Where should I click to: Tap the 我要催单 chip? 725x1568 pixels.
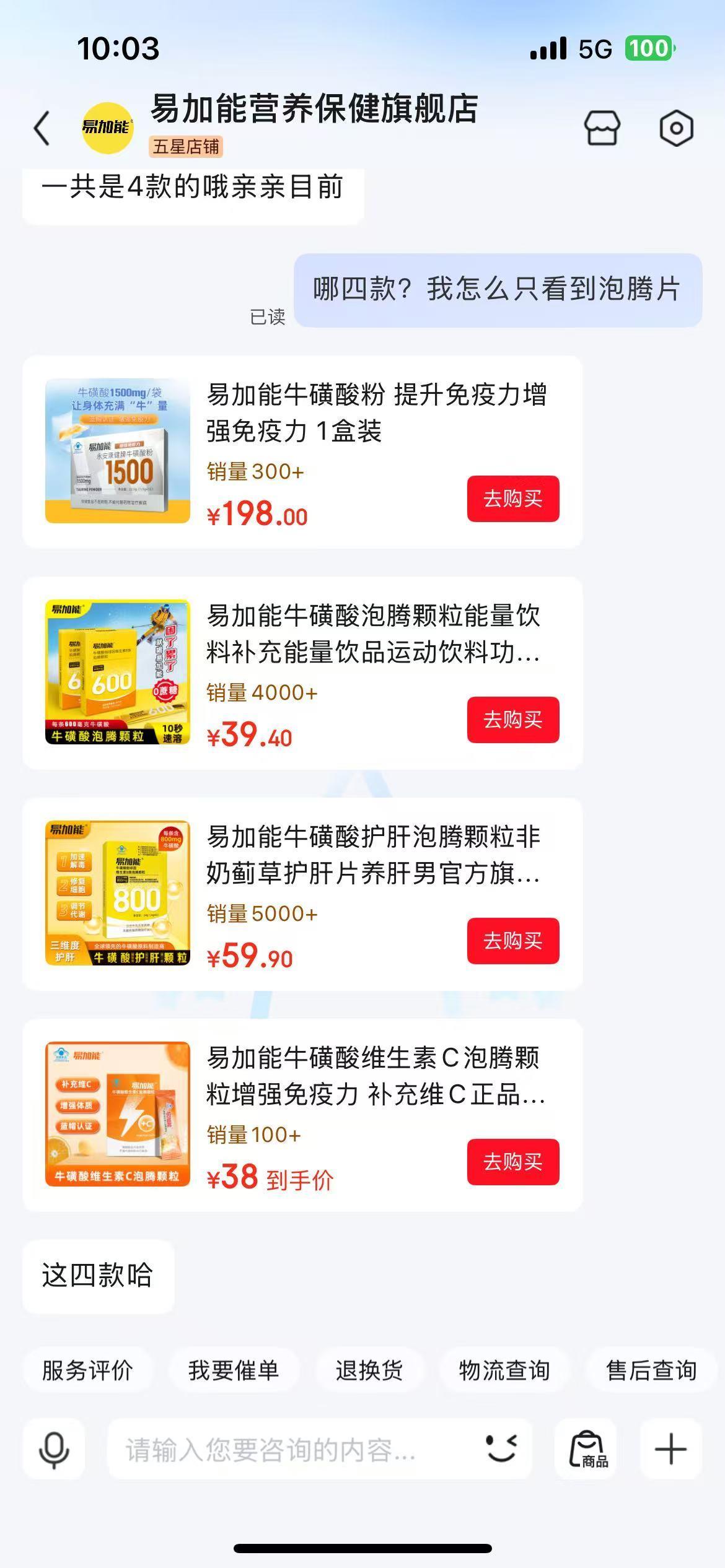coord(234,1370)
